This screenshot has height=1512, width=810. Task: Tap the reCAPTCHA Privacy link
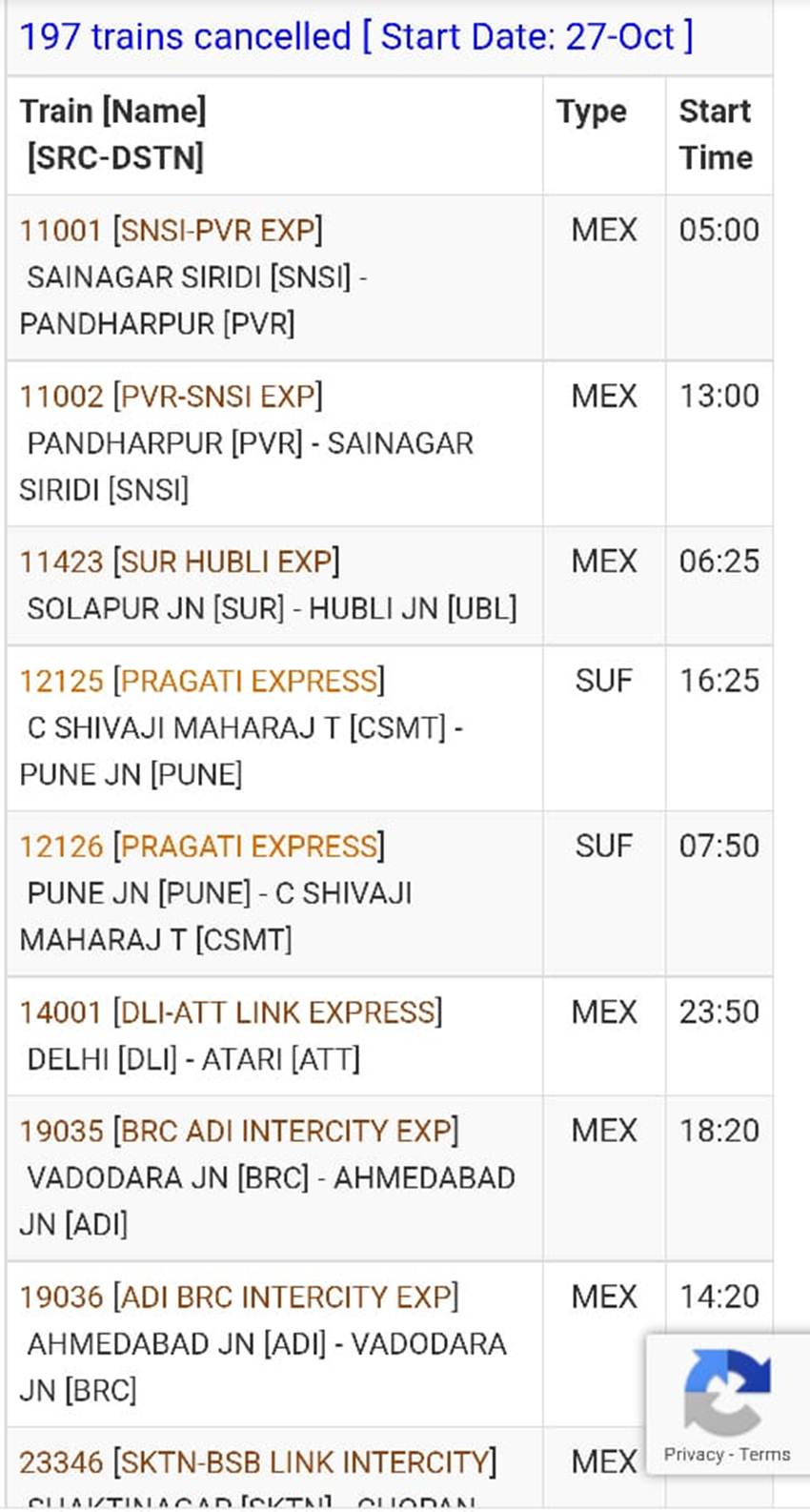694,1454
